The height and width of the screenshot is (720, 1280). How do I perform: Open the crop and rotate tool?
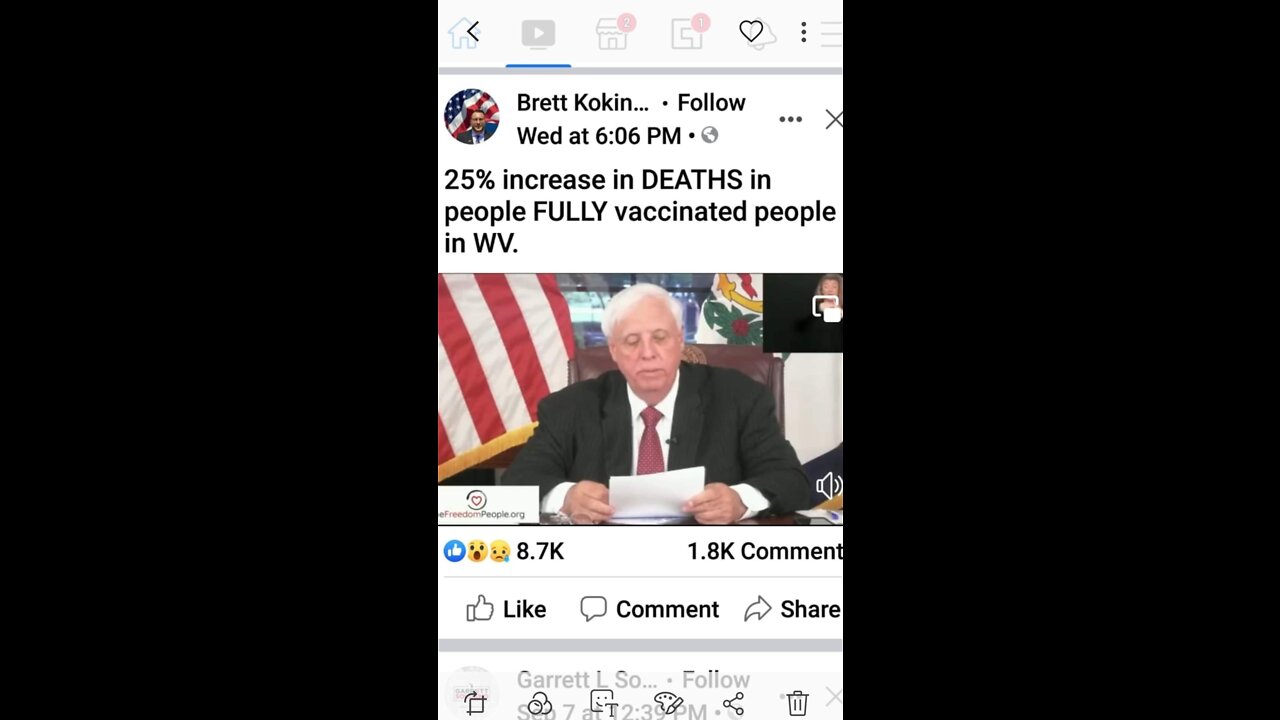[476, 704]
